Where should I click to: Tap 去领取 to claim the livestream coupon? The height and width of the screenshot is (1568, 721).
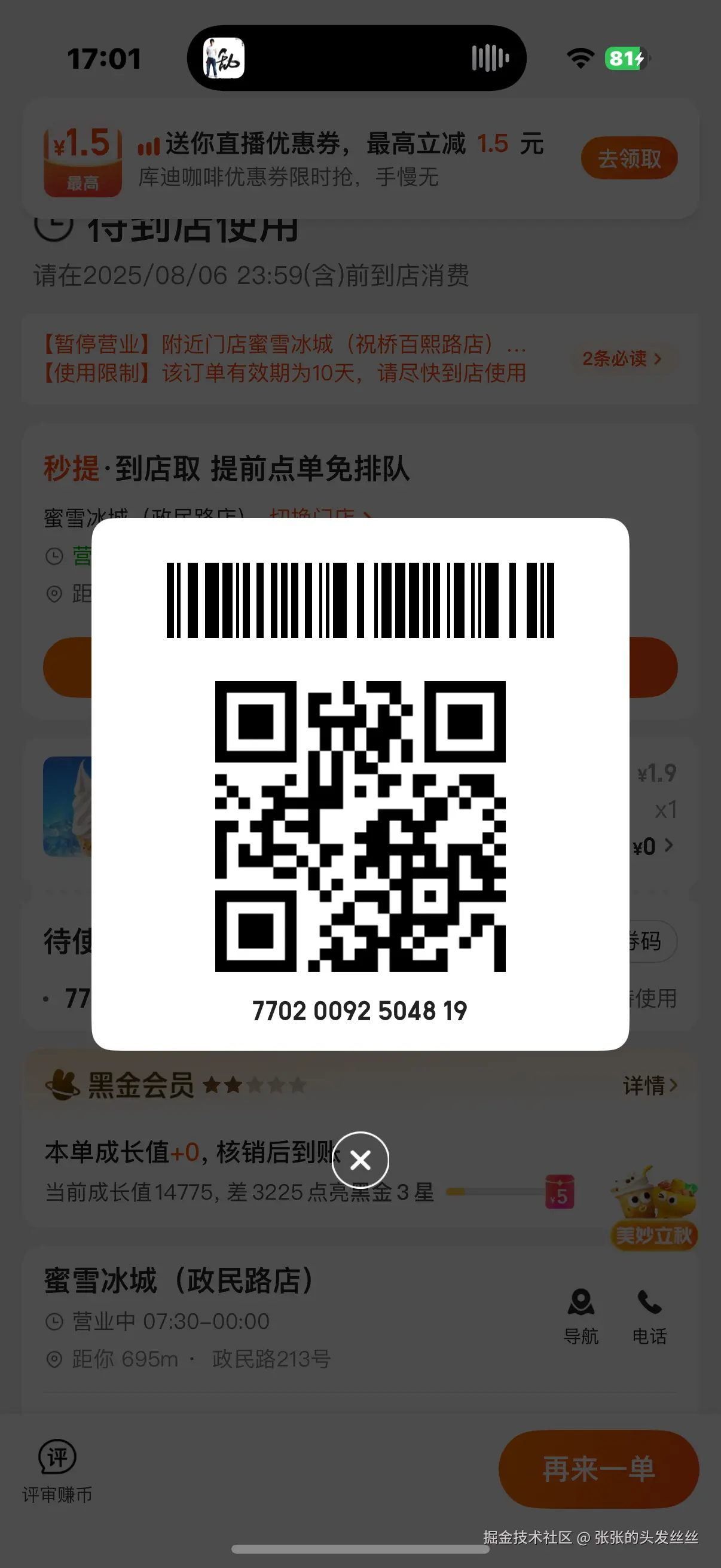(x=628, y=158)
